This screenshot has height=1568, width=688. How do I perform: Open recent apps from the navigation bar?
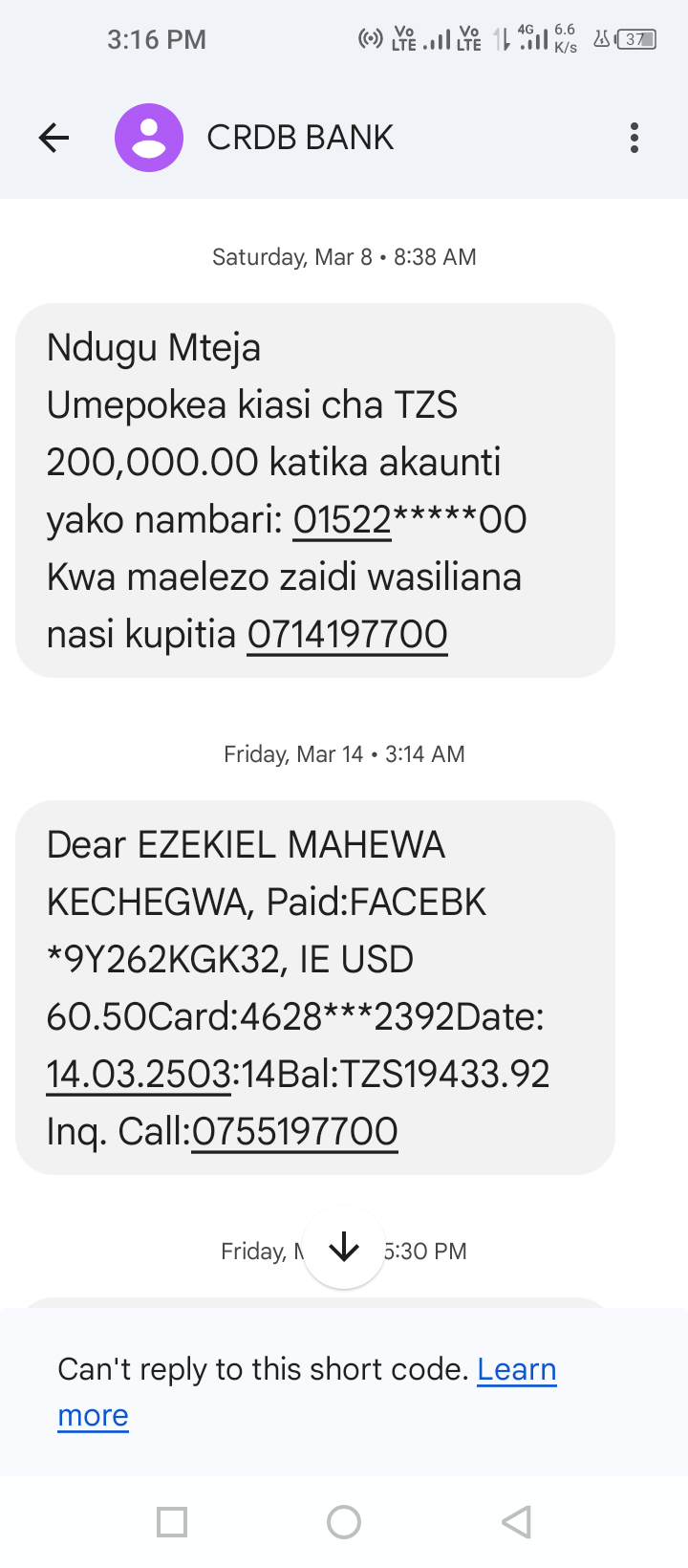(172, 1522)
